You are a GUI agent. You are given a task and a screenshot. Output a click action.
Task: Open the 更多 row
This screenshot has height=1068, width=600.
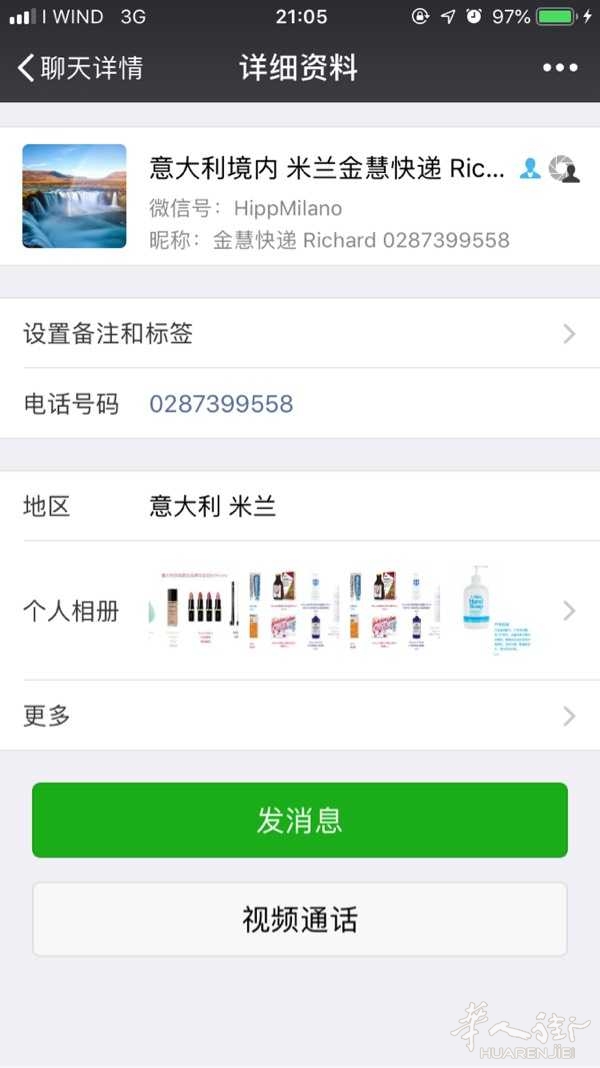[300, 716]
